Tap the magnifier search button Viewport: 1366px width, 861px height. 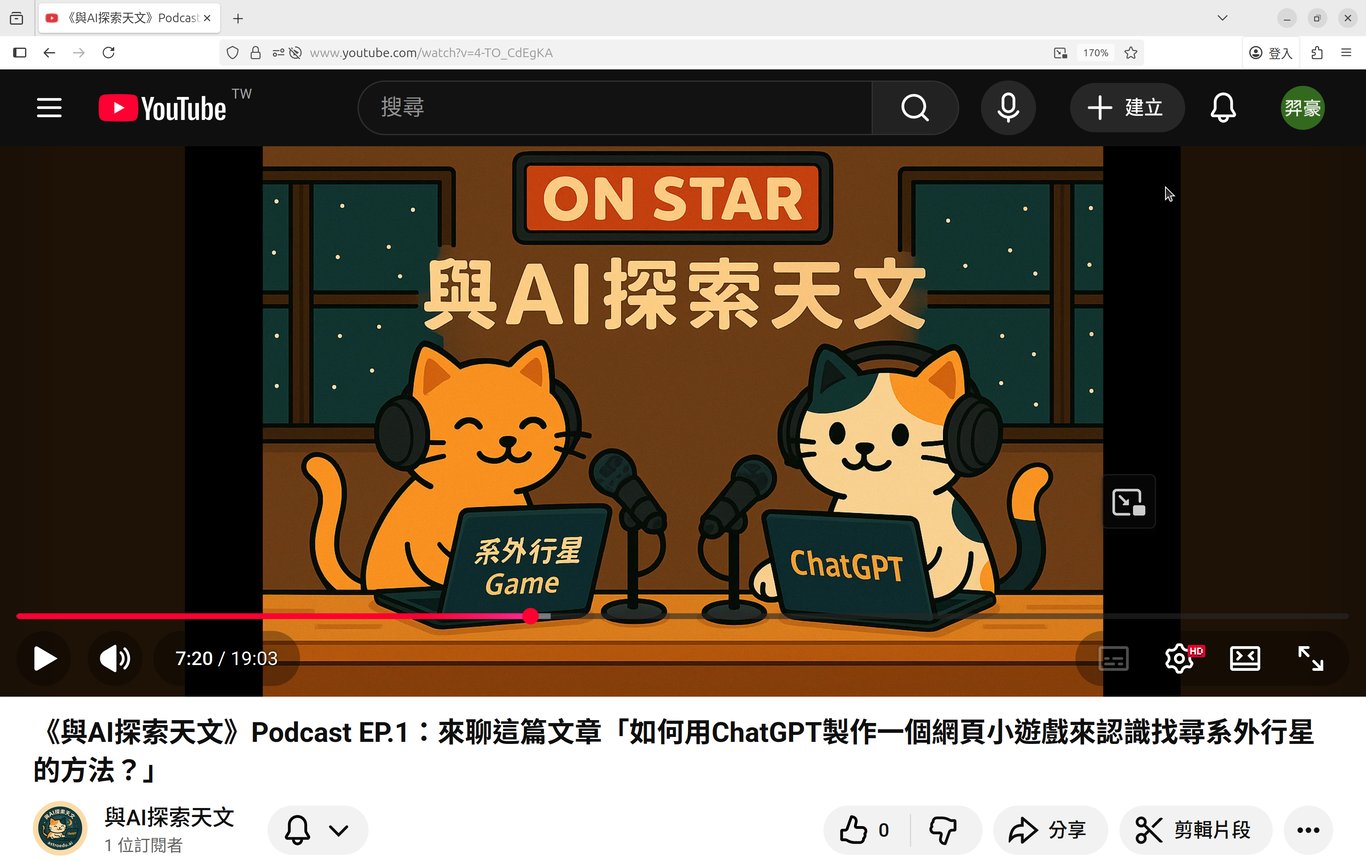(914, 108)
